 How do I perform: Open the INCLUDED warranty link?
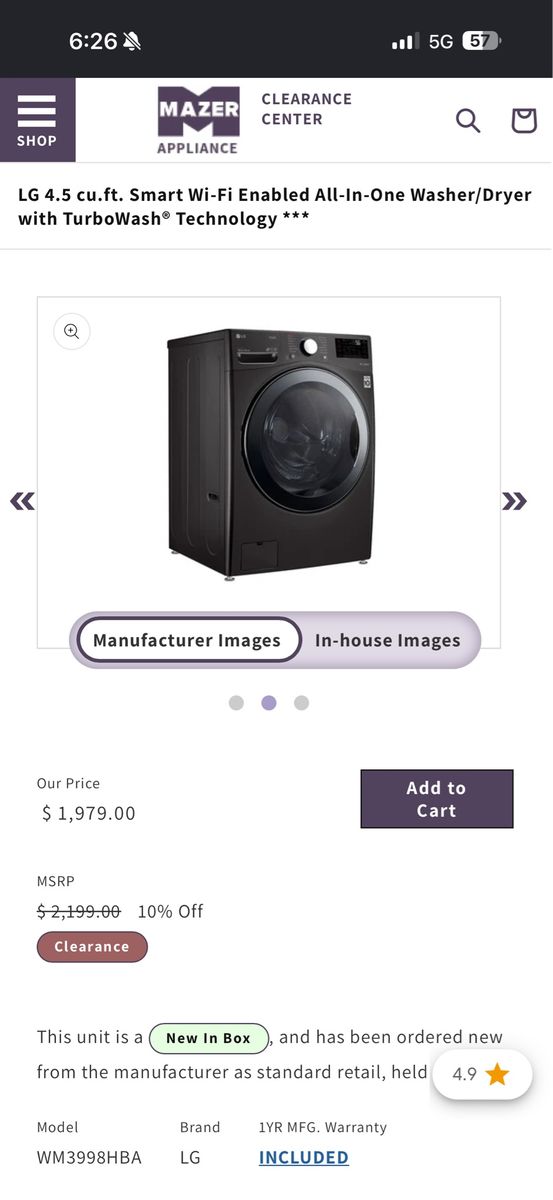click(x=304, y=1157)
